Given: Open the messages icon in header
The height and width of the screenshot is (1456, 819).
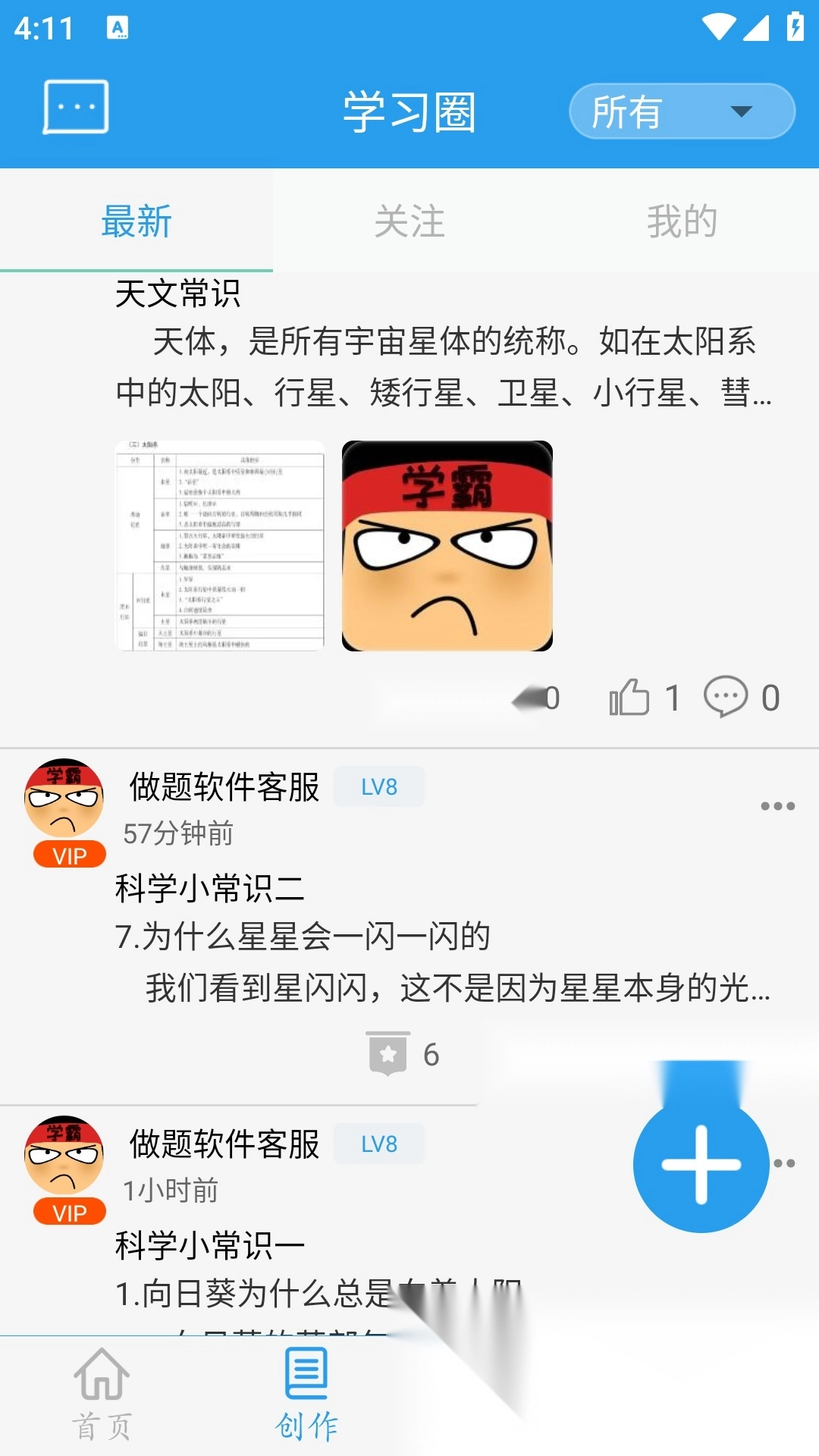Looking at the screenshot, I should [x=76, y=108].
